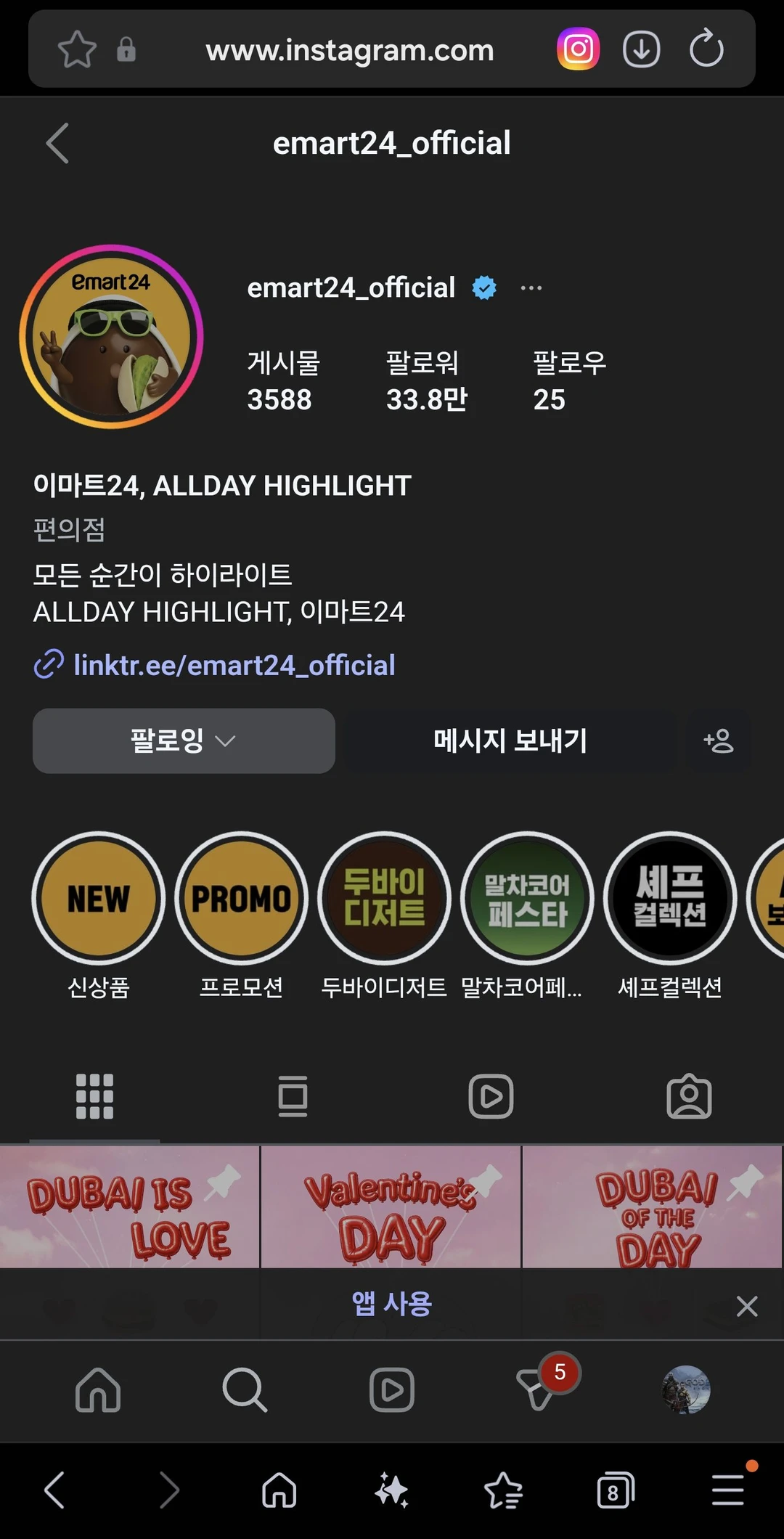This screenshot has height=1539, width=784.
Task: Open the 셰프컬렉션 highlight
Action: click(x=669, y=898)
